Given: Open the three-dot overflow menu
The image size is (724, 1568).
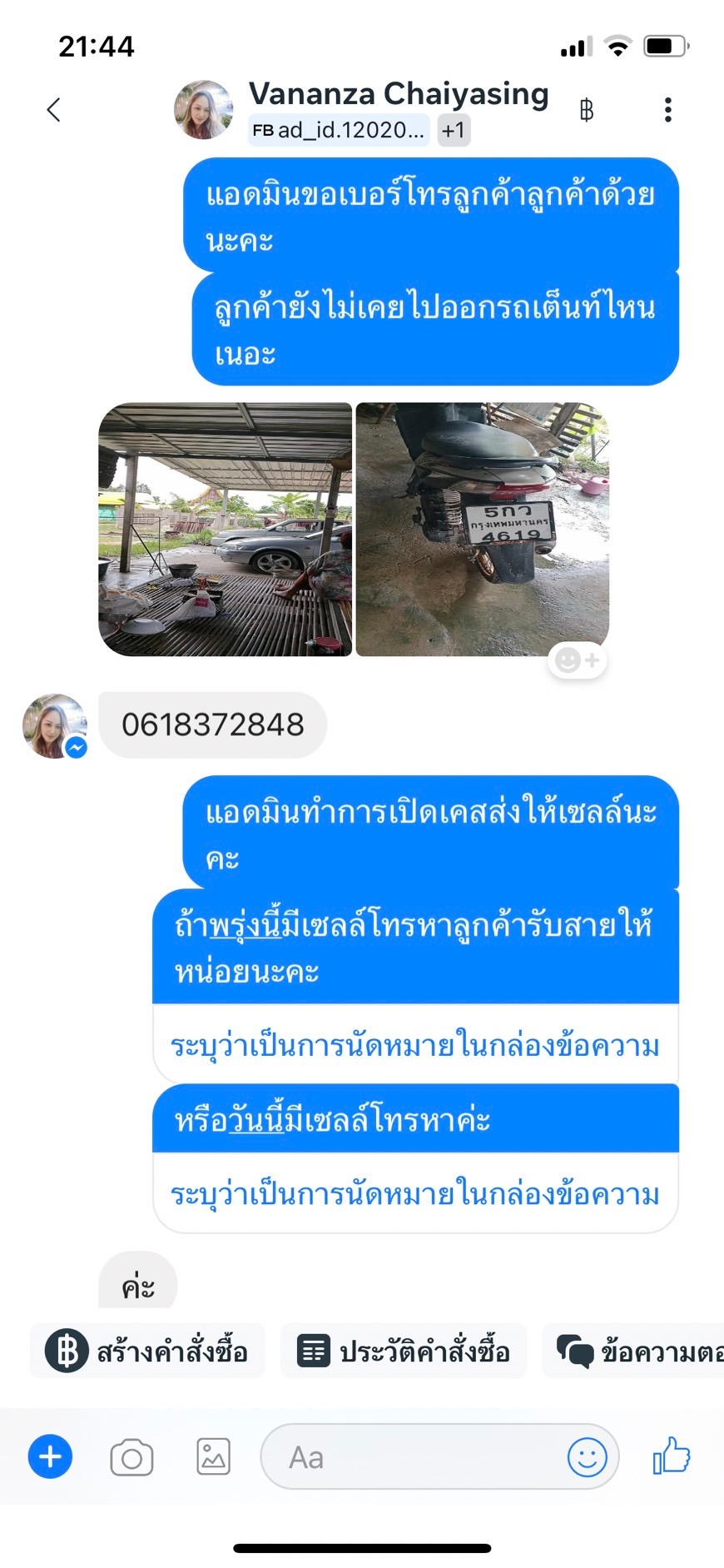Looking at the screenshot, I should coord(667,110).
